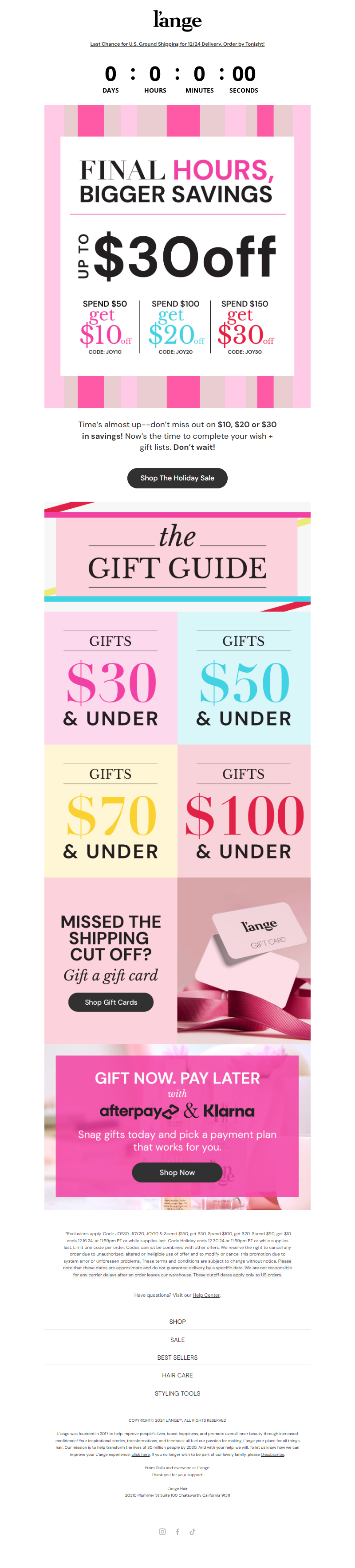The height and width of the screenshot is (1568, 355).
Task: Tap the Unsubscribe link
Action: pos(272,1454)
